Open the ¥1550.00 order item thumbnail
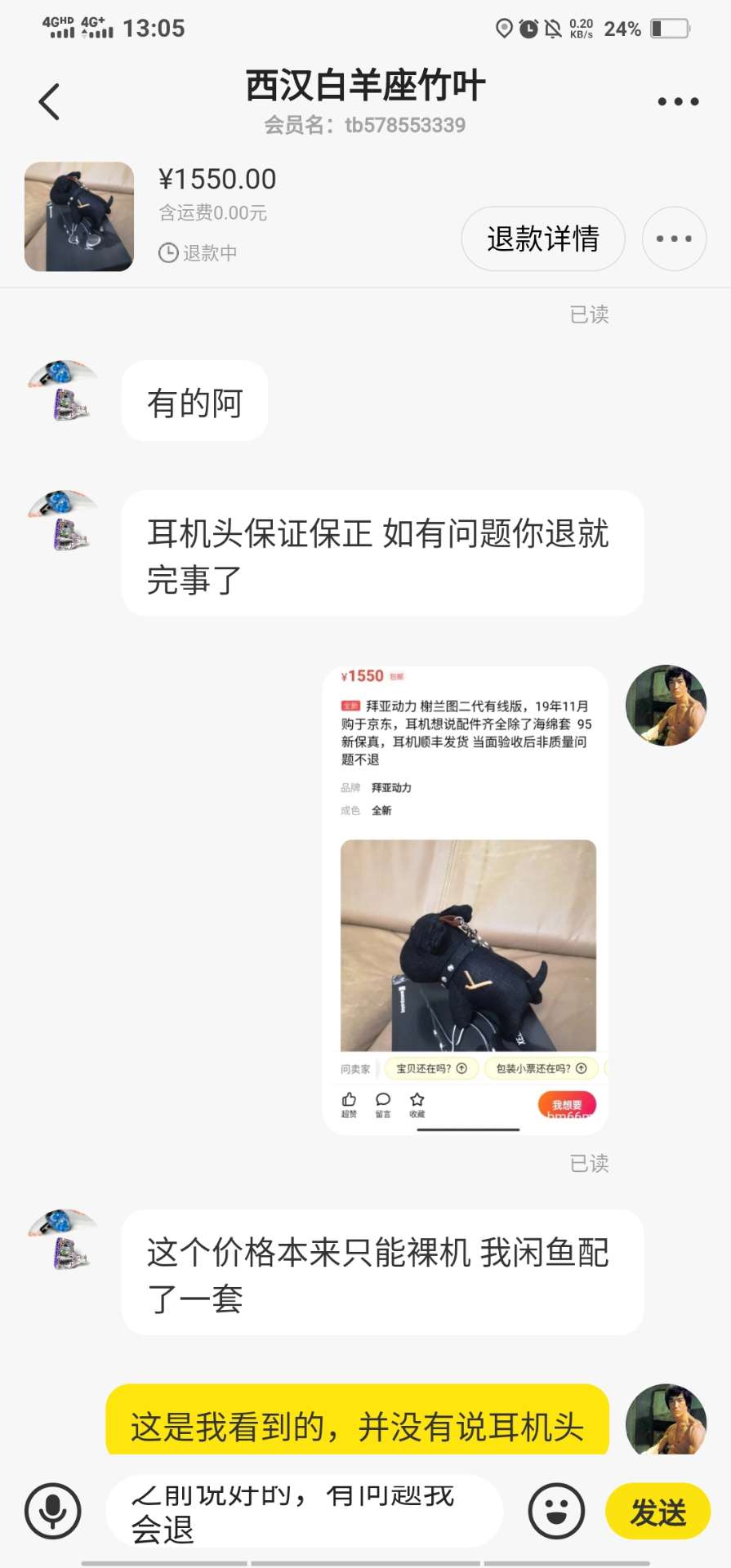Screen dimensions: 731x1568 (x=79, y=216)
